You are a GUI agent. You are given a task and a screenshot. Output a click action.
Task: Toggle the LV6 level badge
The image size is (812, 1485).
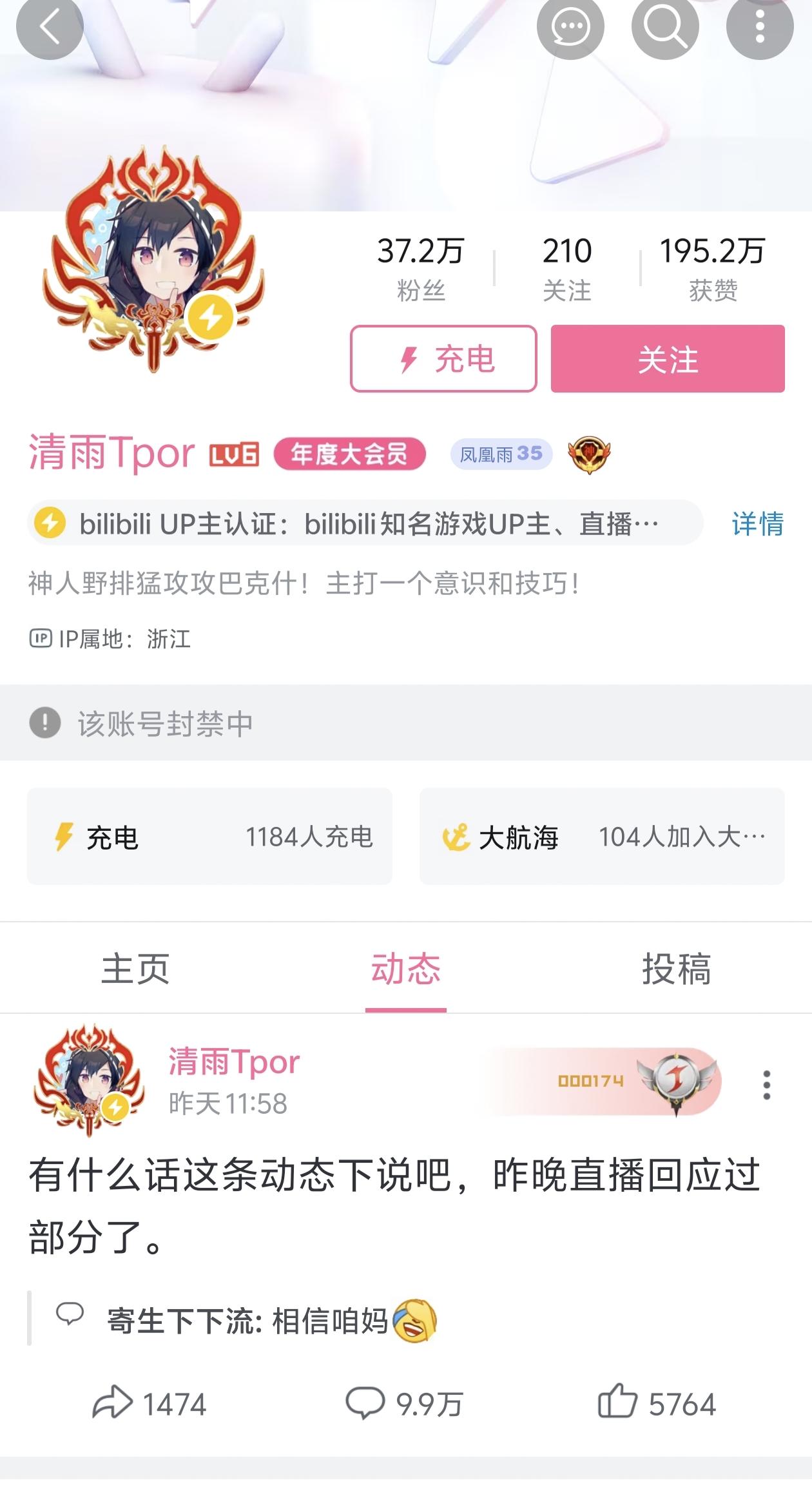tap(233, 454)
